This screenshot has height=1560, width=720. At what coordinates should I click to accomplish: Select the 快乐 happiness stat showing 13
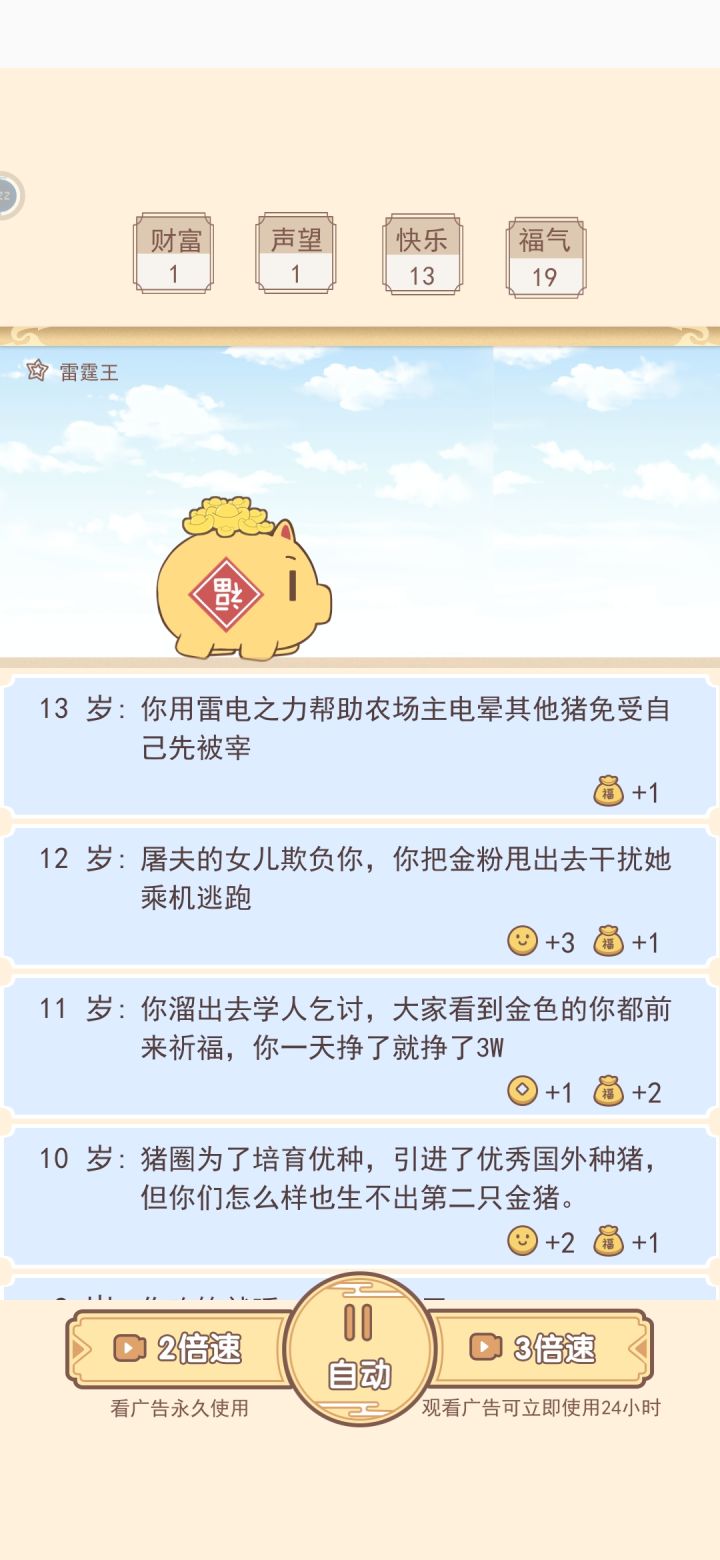coord(421,253)
